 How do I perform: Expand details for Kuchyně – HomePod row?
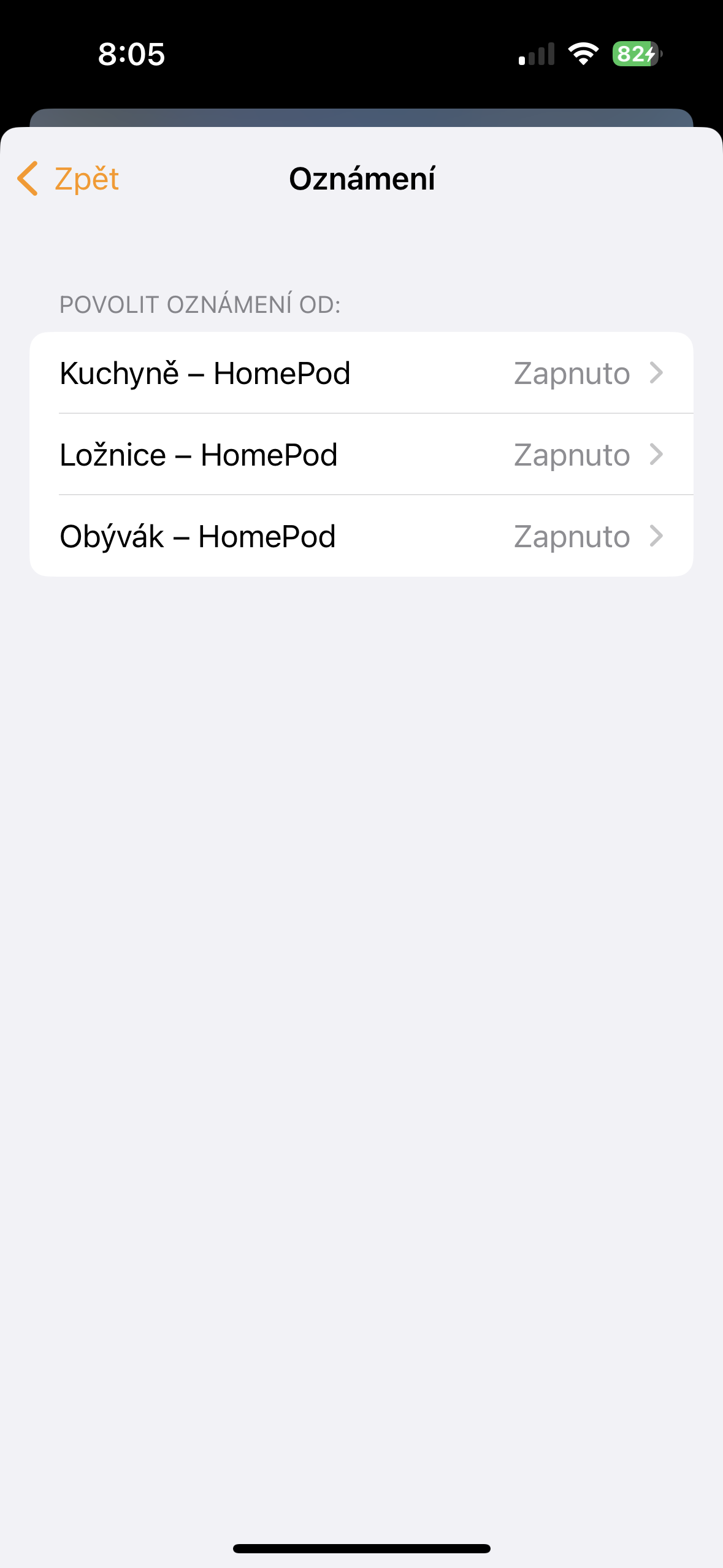tap(657, 373)
